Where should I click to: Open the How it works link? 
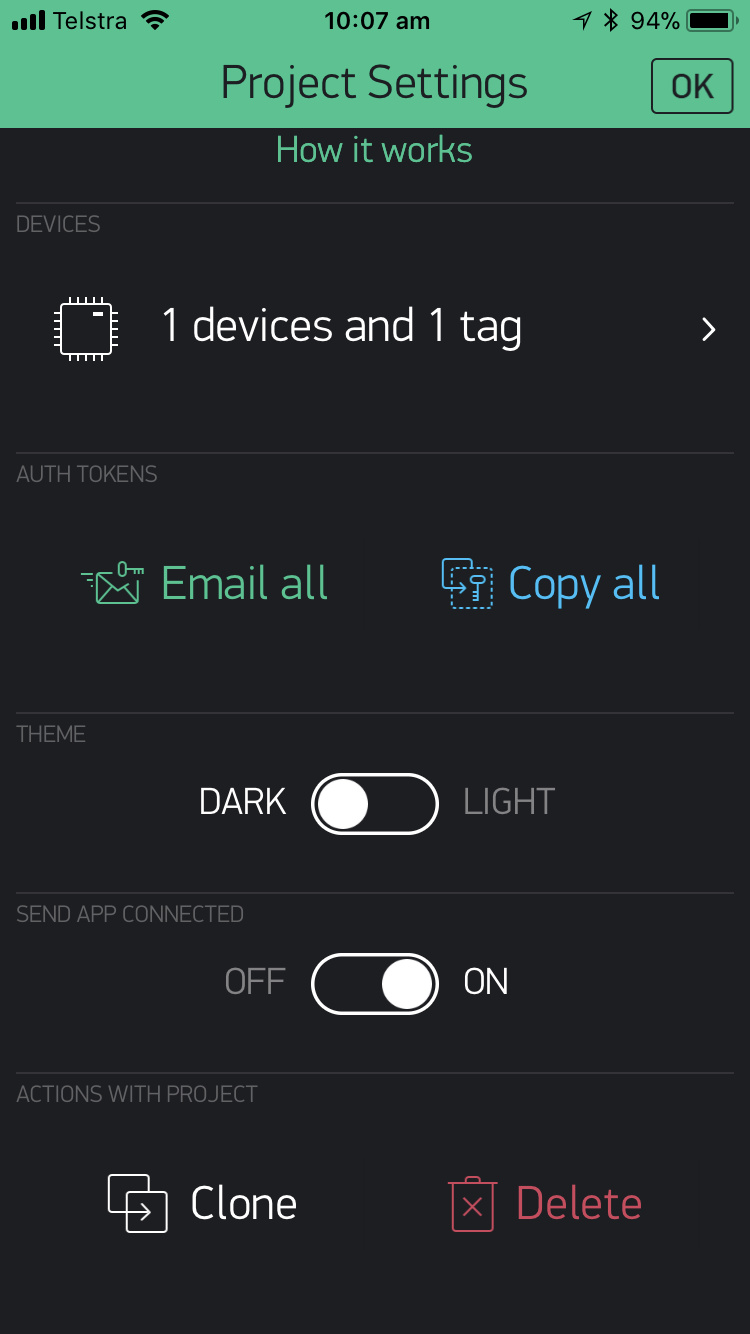pyautogui.click(x=374, y=150)
